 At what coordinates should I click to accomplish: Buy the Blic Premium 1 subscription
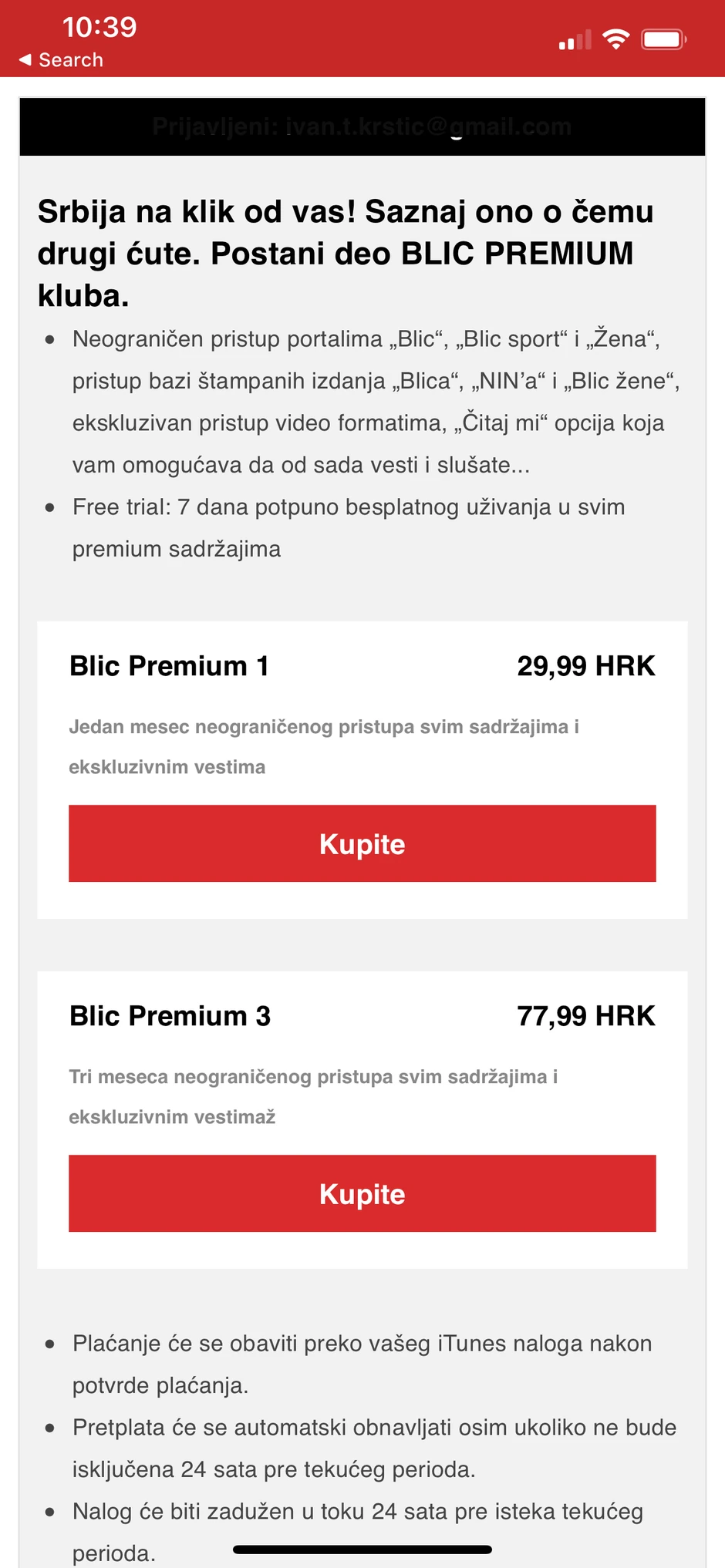[x=362, y=843]
